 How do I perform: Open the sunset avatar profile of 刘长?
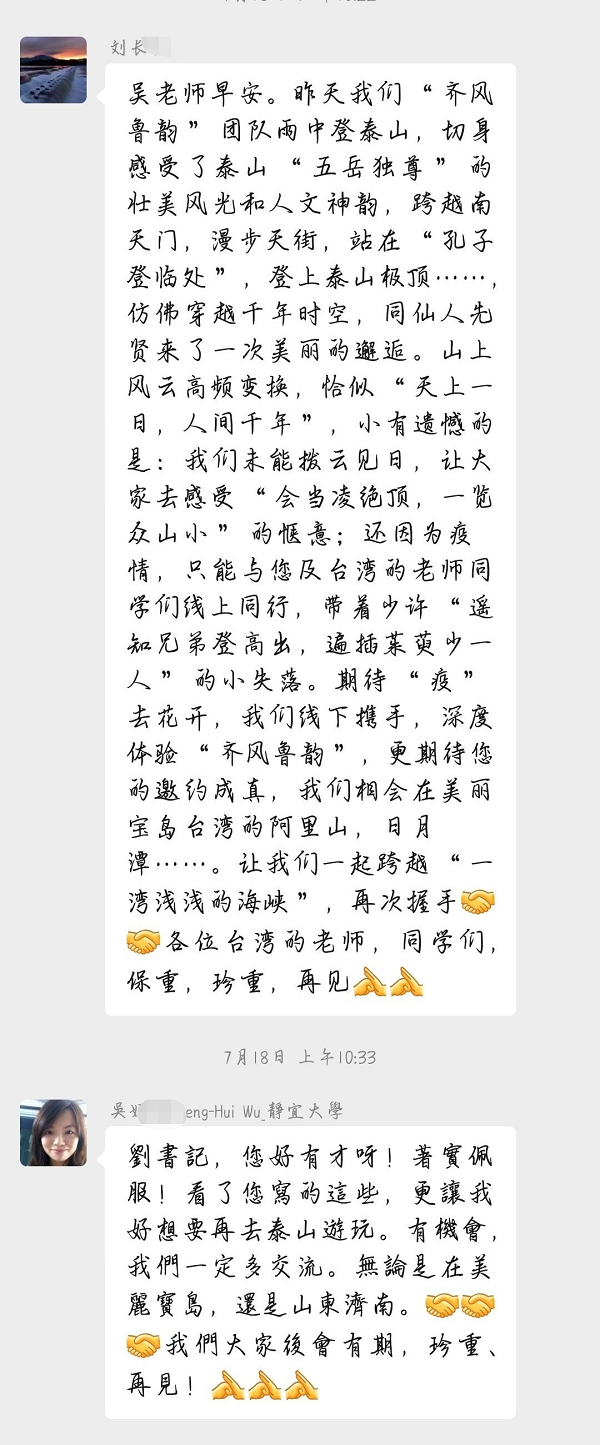[53, 70]
